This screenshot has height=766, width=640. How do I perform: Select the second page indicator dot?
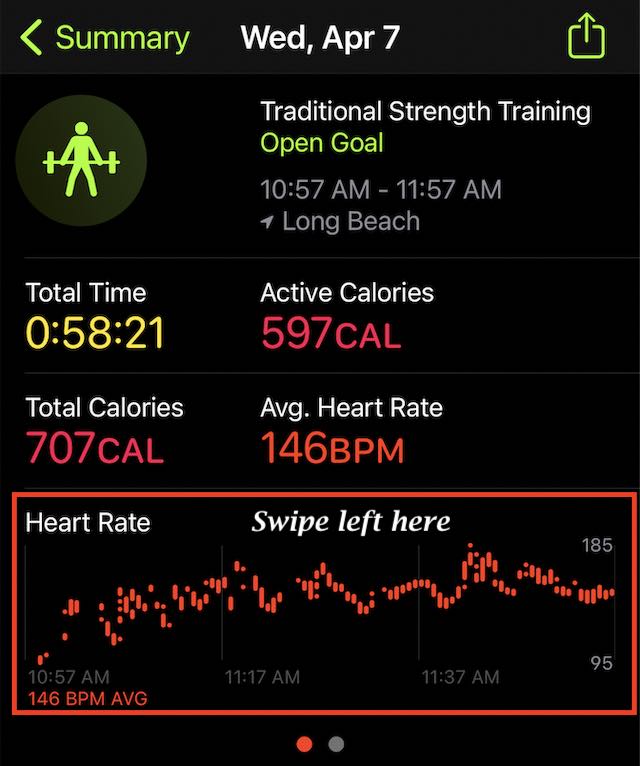(x=337, y=744)
